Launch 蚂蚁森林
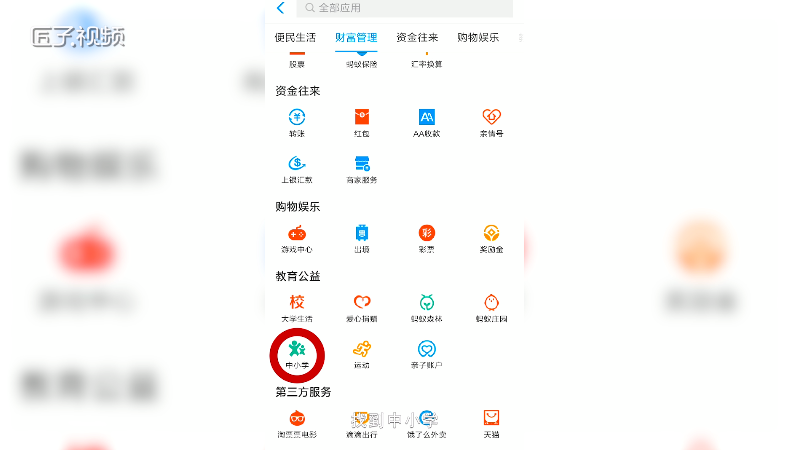This screenshot has width=796, height=450. coord(427,305)
